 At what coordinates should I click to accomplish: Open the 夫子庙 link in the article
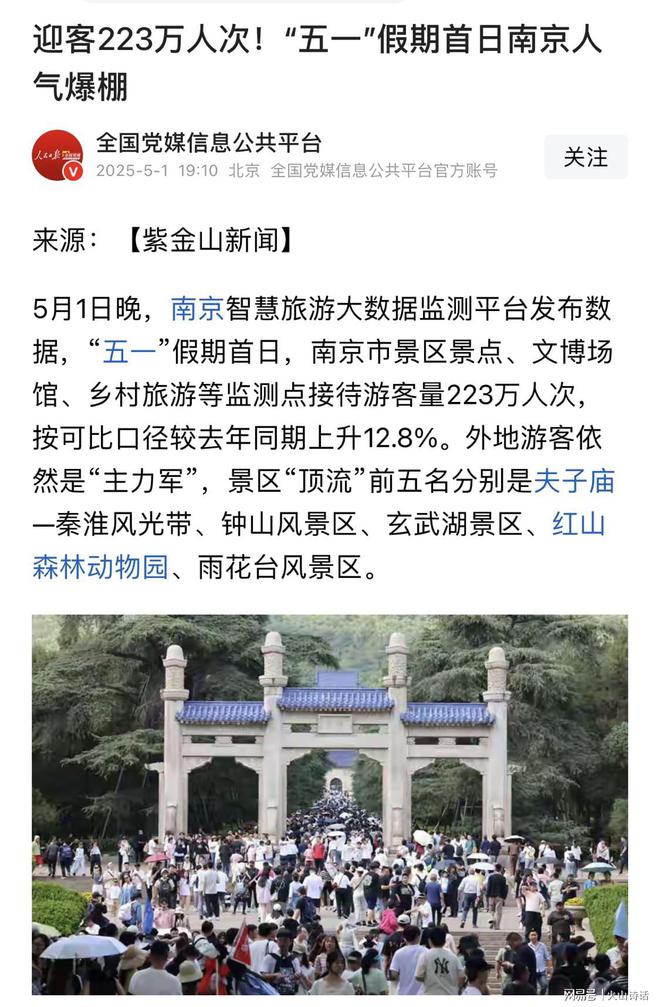click(573, 482)
